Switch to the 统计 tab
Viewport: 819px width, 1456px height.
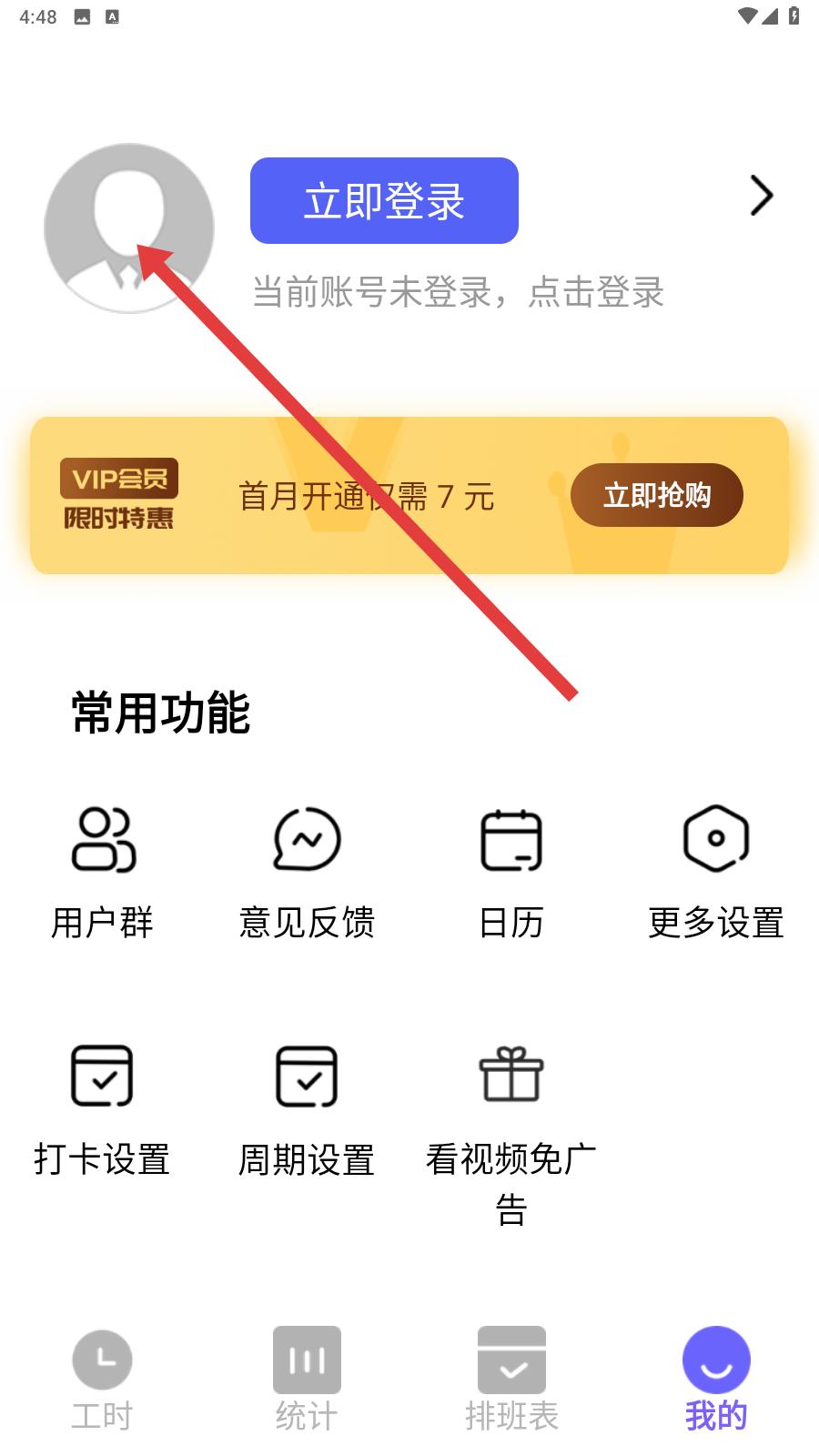307,1379
